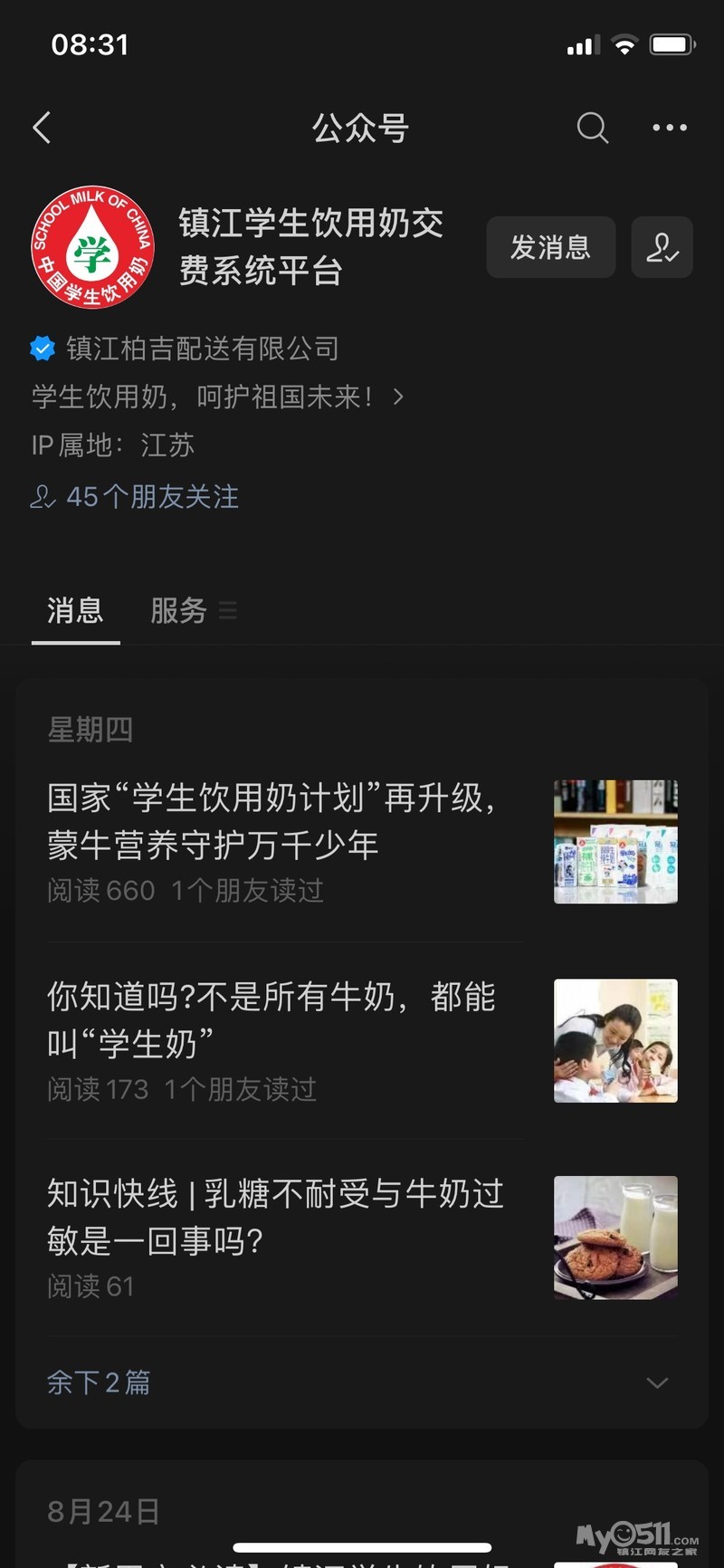Switch to the 消息 tab

(x=75, y=611)
